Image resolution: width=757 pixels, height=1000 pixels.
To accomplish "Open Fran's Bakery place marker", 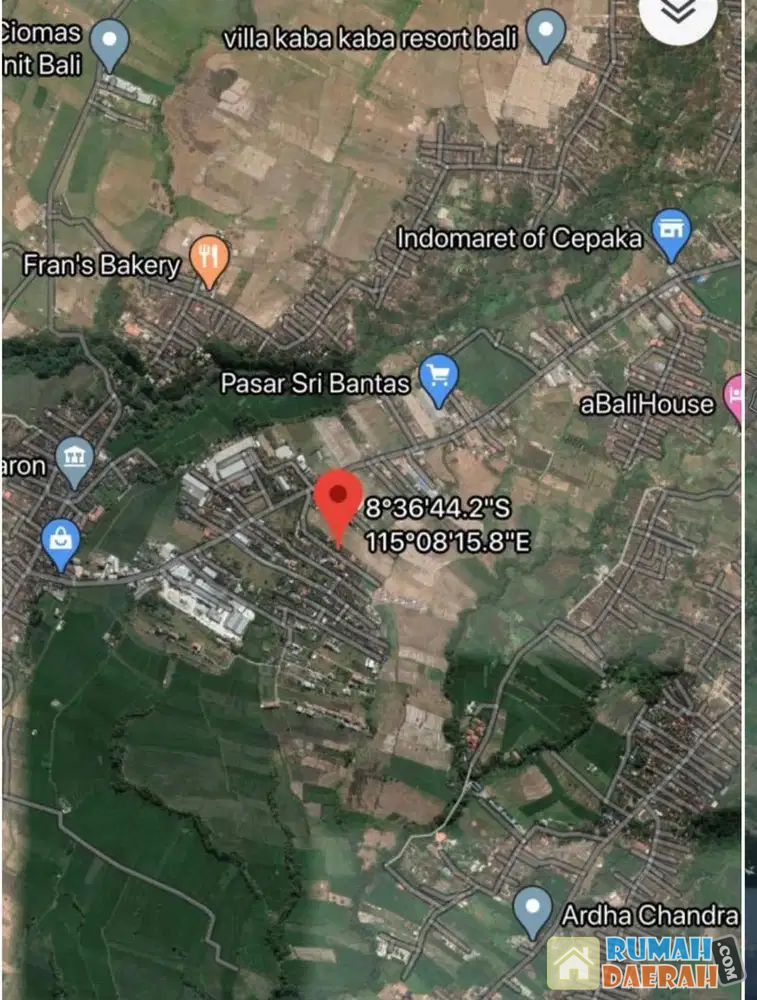I will (209, 260).
